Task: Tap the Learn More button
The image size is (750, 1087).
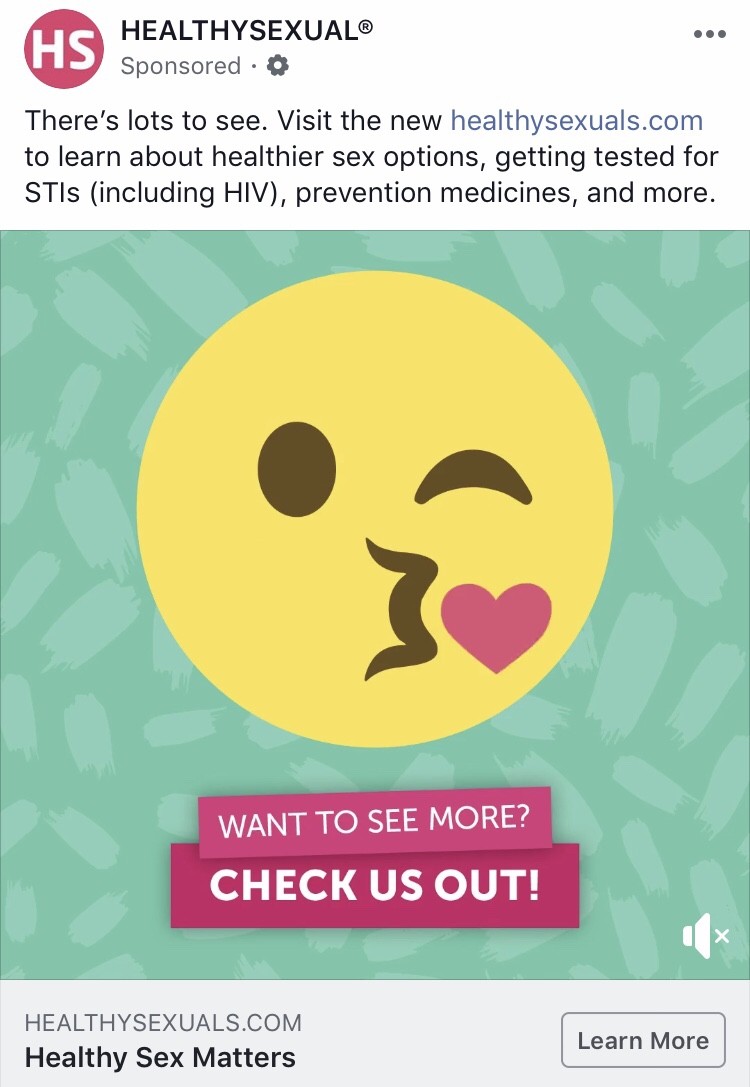Action: (642, 1040)
